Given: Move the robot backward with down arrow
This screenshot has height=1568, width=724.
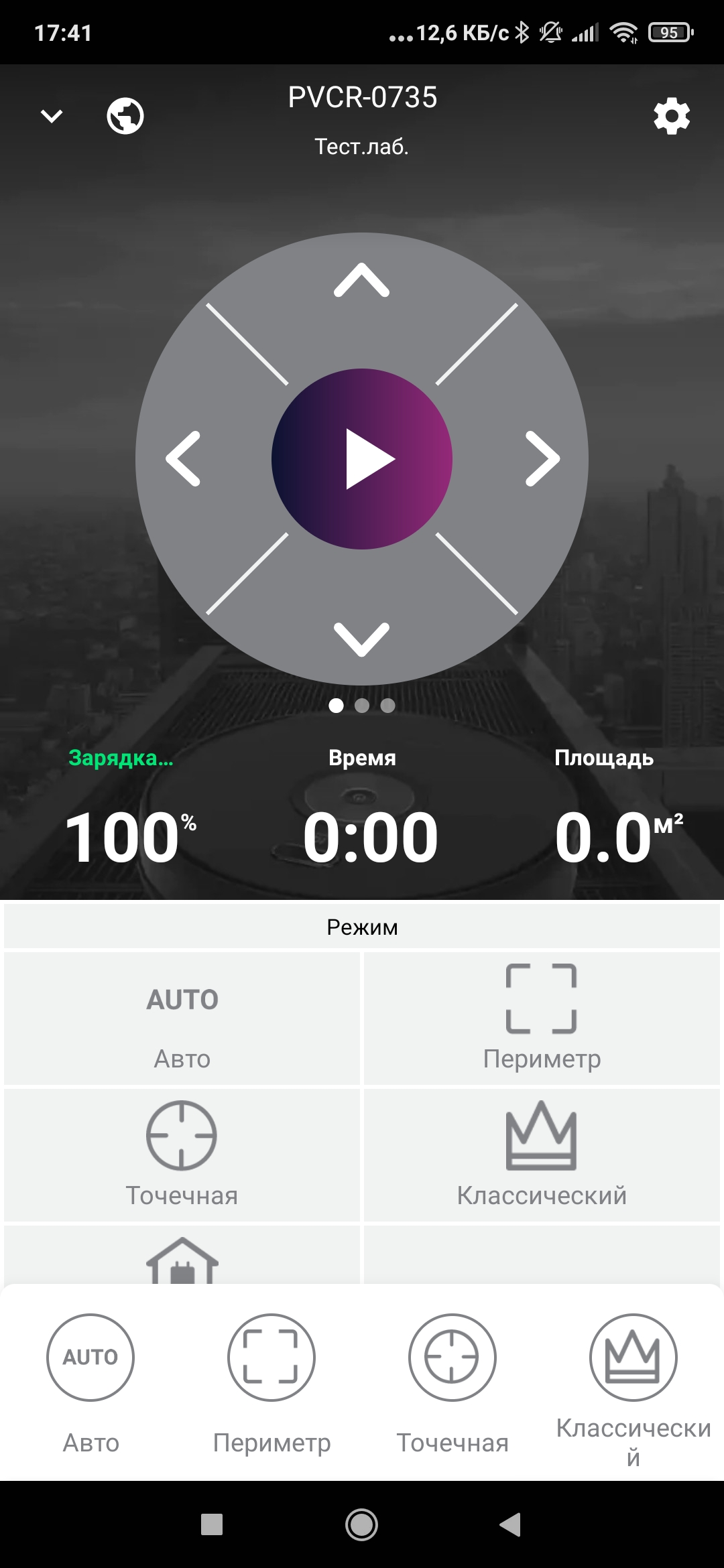Looking at the screenshot, I should click(x=362, y=639).
